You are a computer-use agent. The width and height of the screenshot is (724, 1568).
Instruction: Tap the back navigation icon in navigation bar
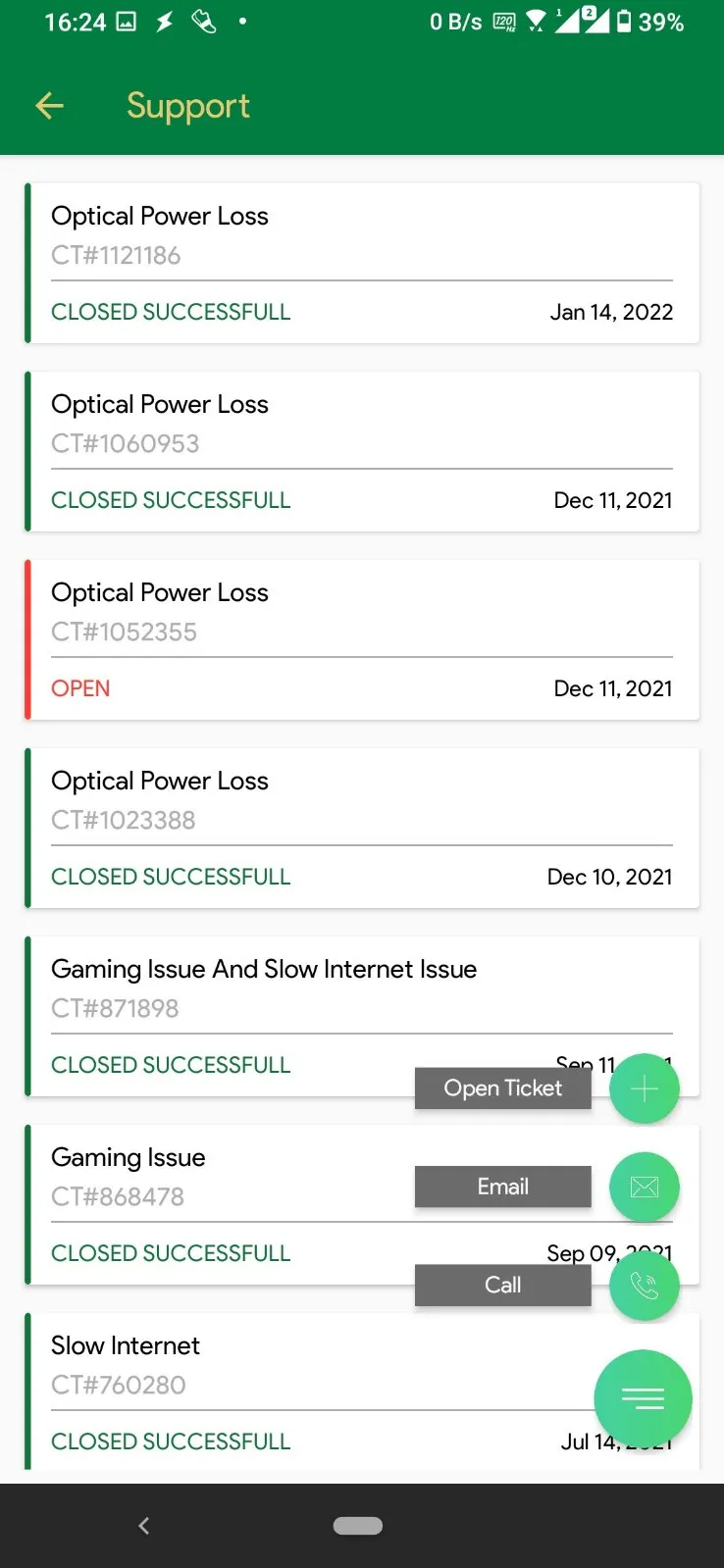[144, 1525]
